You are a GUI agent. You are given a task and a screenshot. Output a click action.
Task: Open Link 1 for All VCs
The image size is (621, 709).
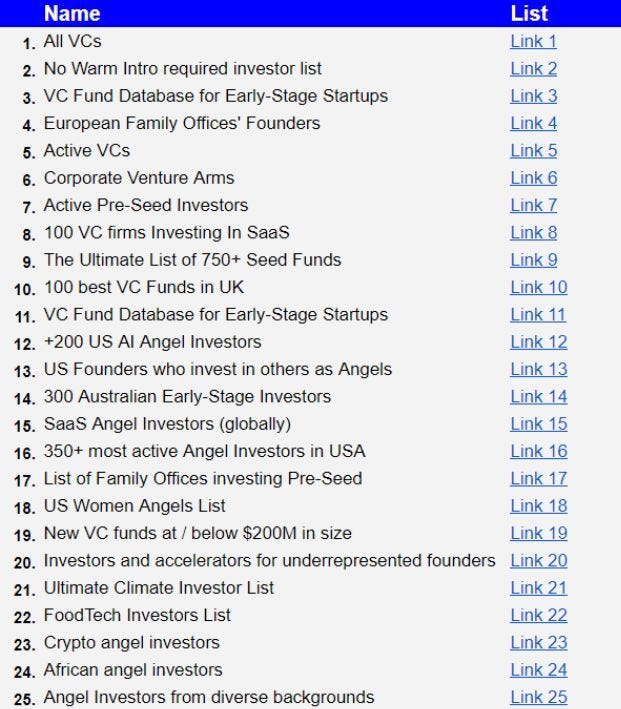point(533,42)
